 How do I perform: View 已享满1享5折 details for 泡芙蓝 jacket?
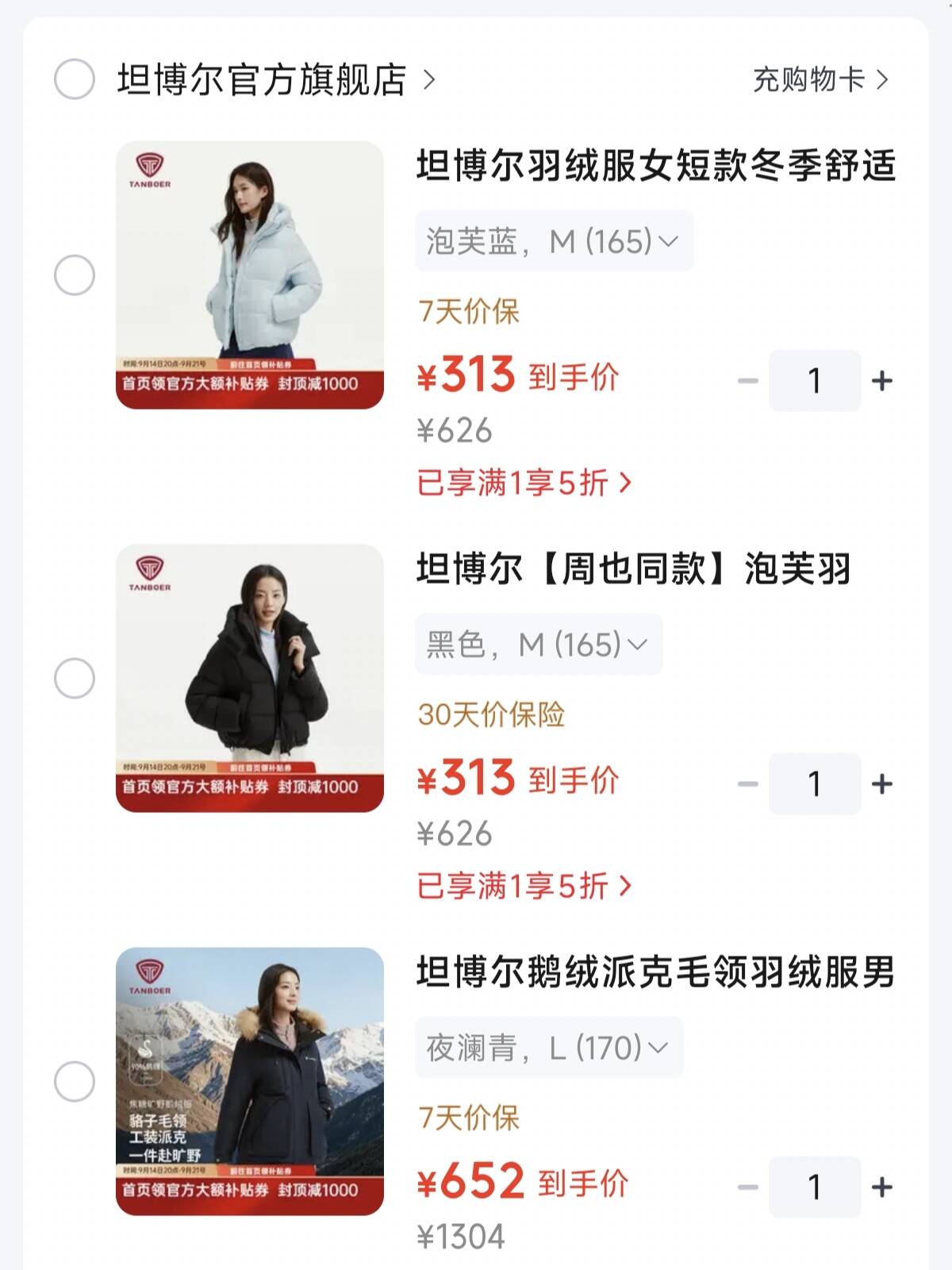coord(524,483)
